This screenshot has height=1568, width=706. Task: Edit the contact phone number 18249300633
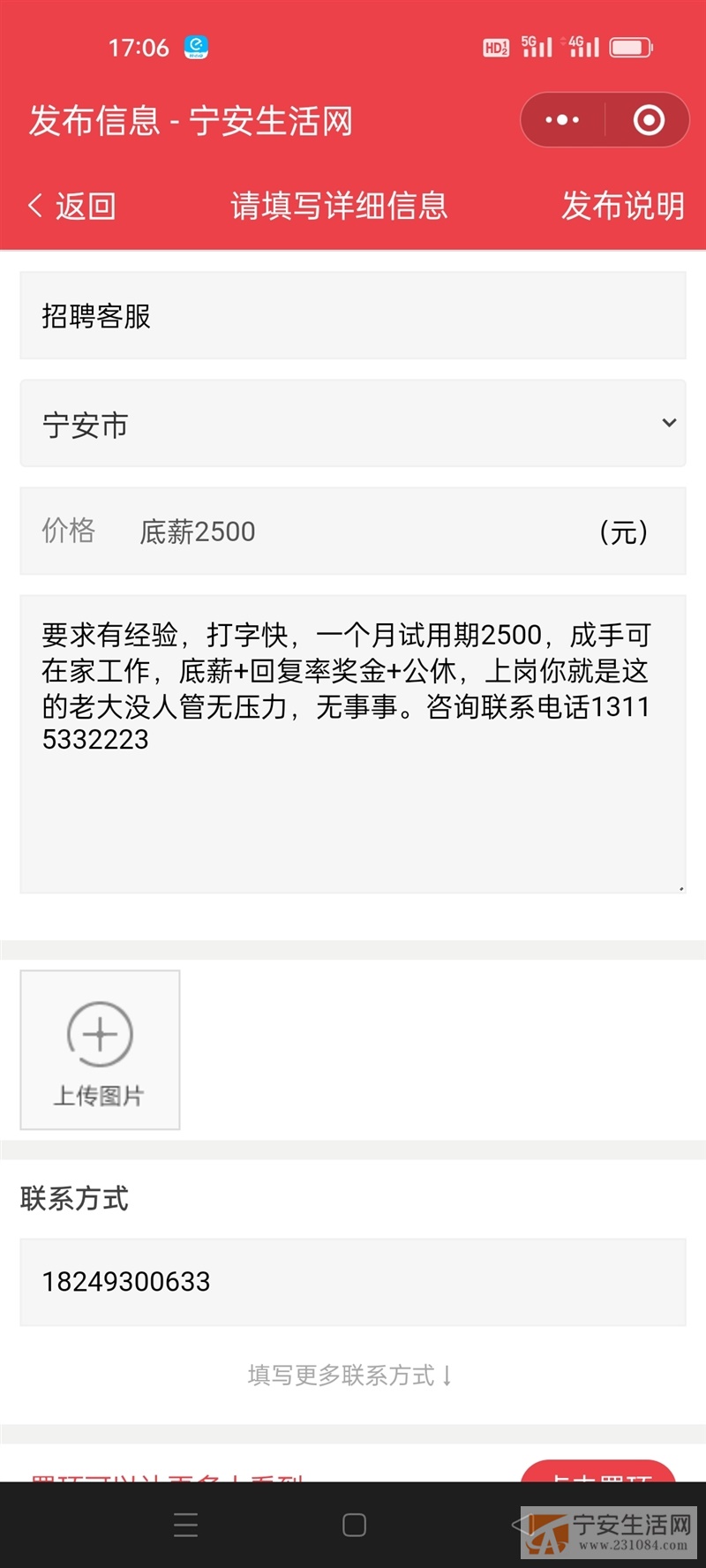353,1282
